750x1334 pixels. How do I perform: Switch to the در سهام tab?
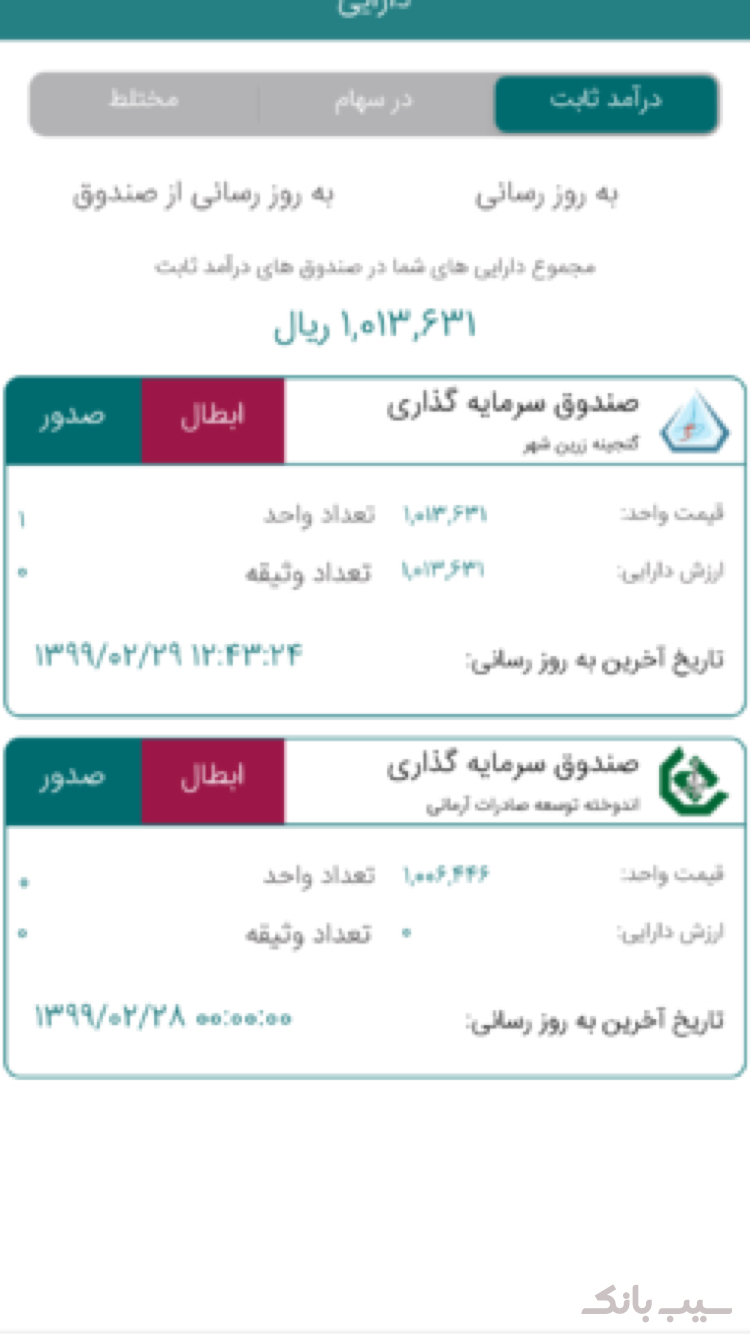pos(375,103)
